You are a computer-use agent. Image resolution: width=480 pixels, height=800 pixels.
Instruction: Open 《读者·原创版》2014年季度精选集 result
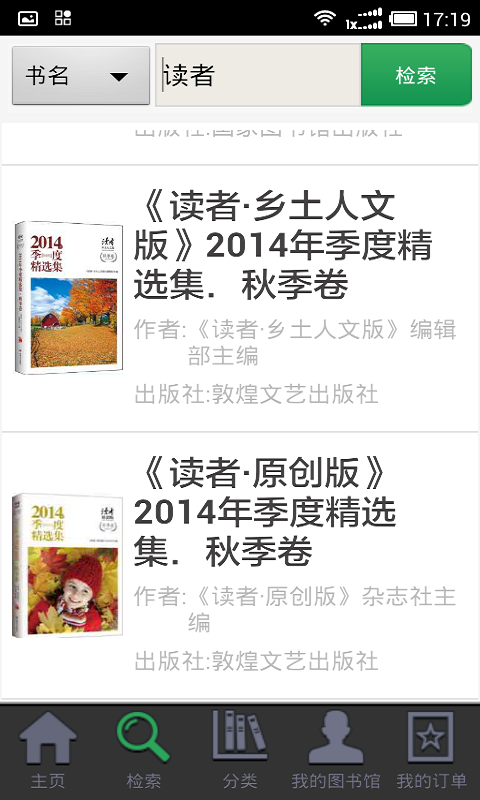pos(240,566)
